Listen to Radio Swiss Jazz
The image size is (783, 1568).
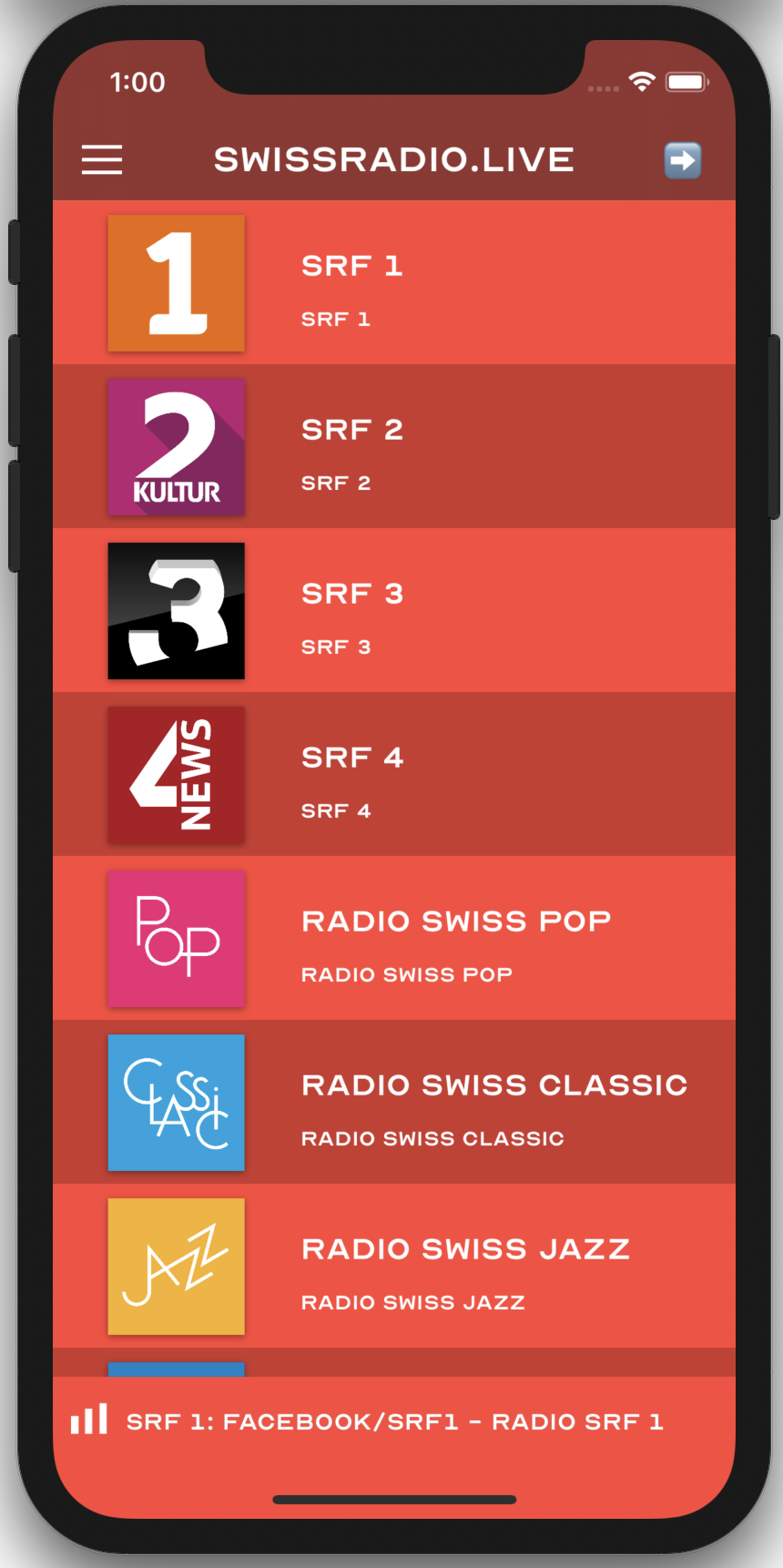tap(393, 1267)
